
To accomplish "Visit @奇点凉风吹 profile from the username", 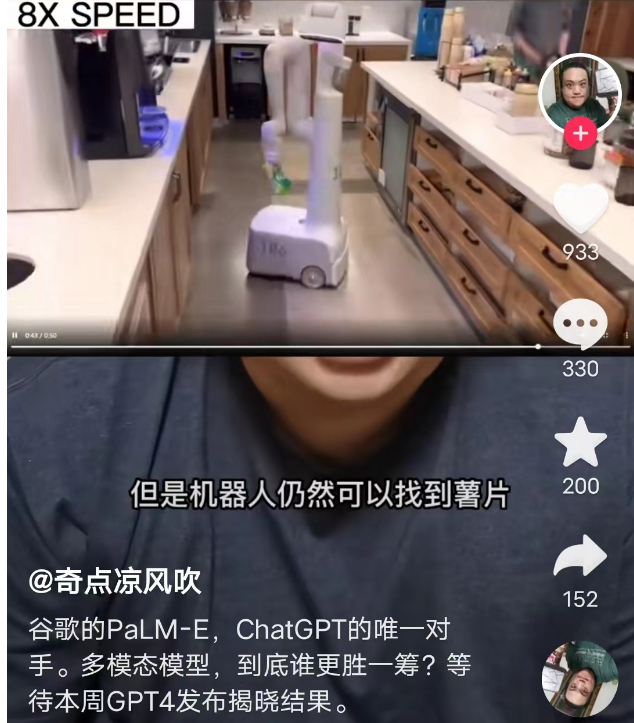I will pos(115,581).
